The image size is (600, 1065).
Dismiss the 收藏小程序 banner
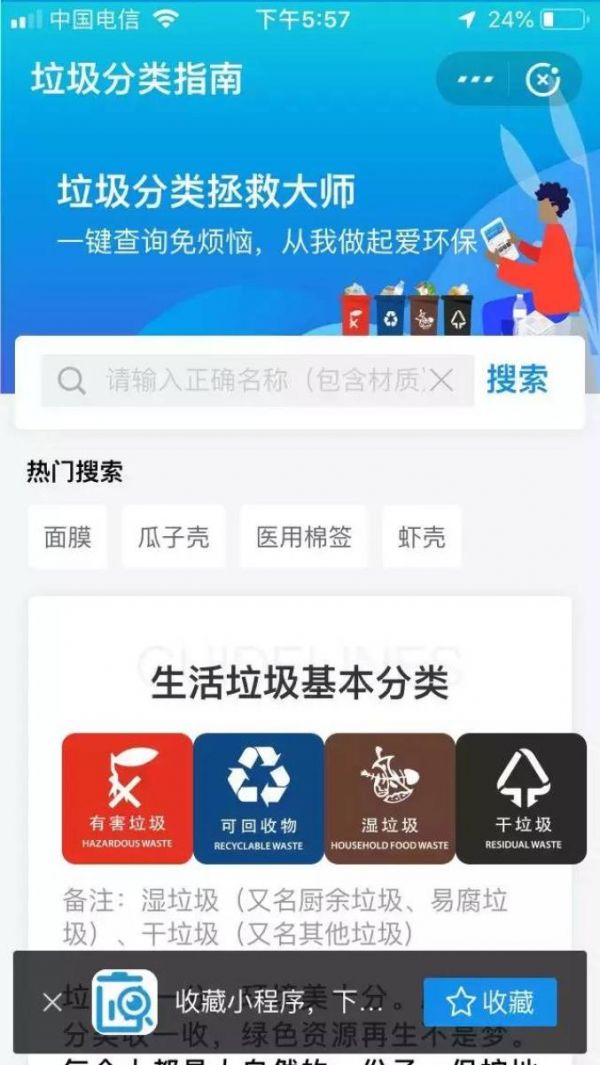click(x=52, y=1002)
